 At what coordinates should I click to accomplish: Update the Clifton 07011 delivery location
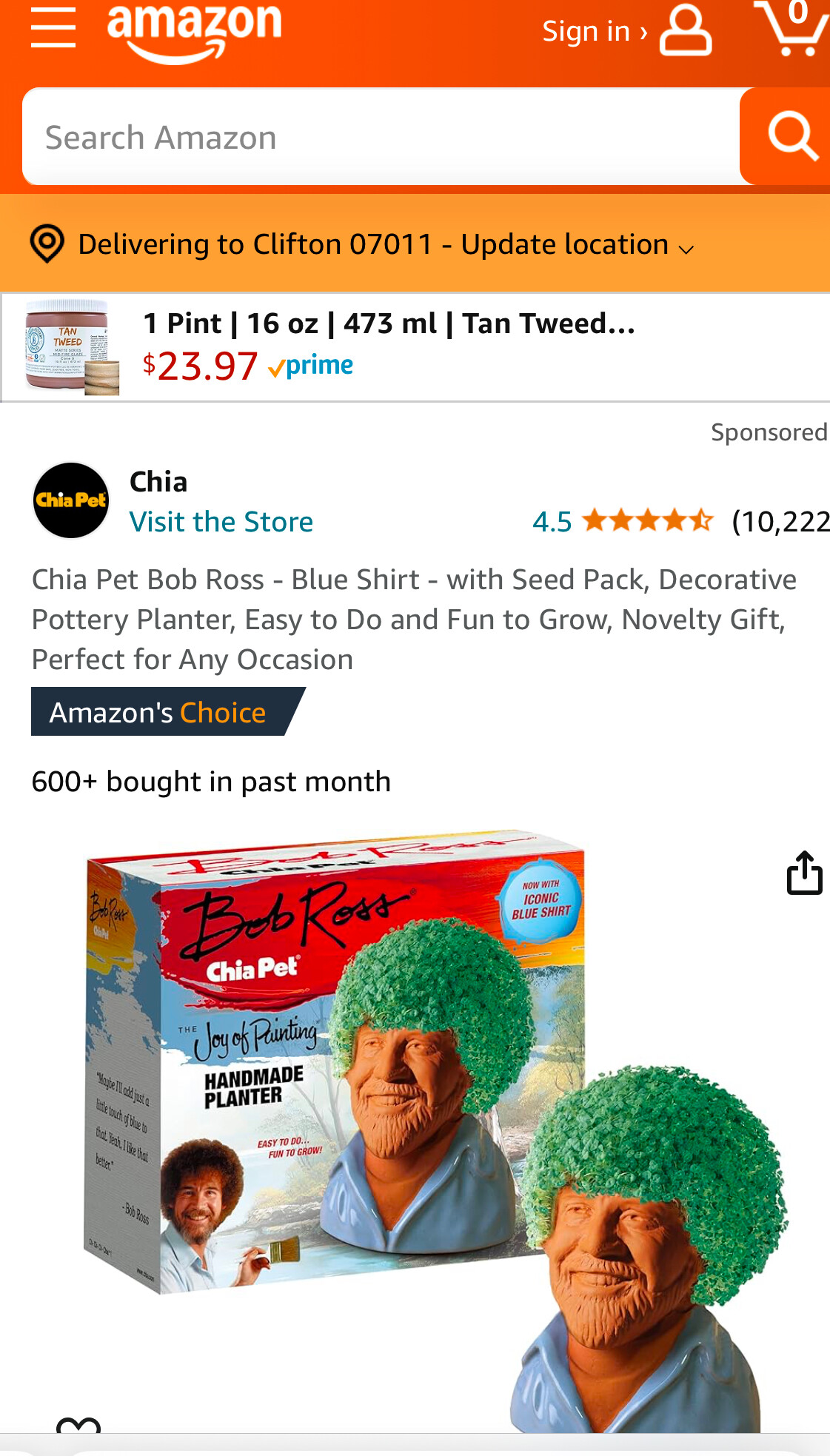362,244
